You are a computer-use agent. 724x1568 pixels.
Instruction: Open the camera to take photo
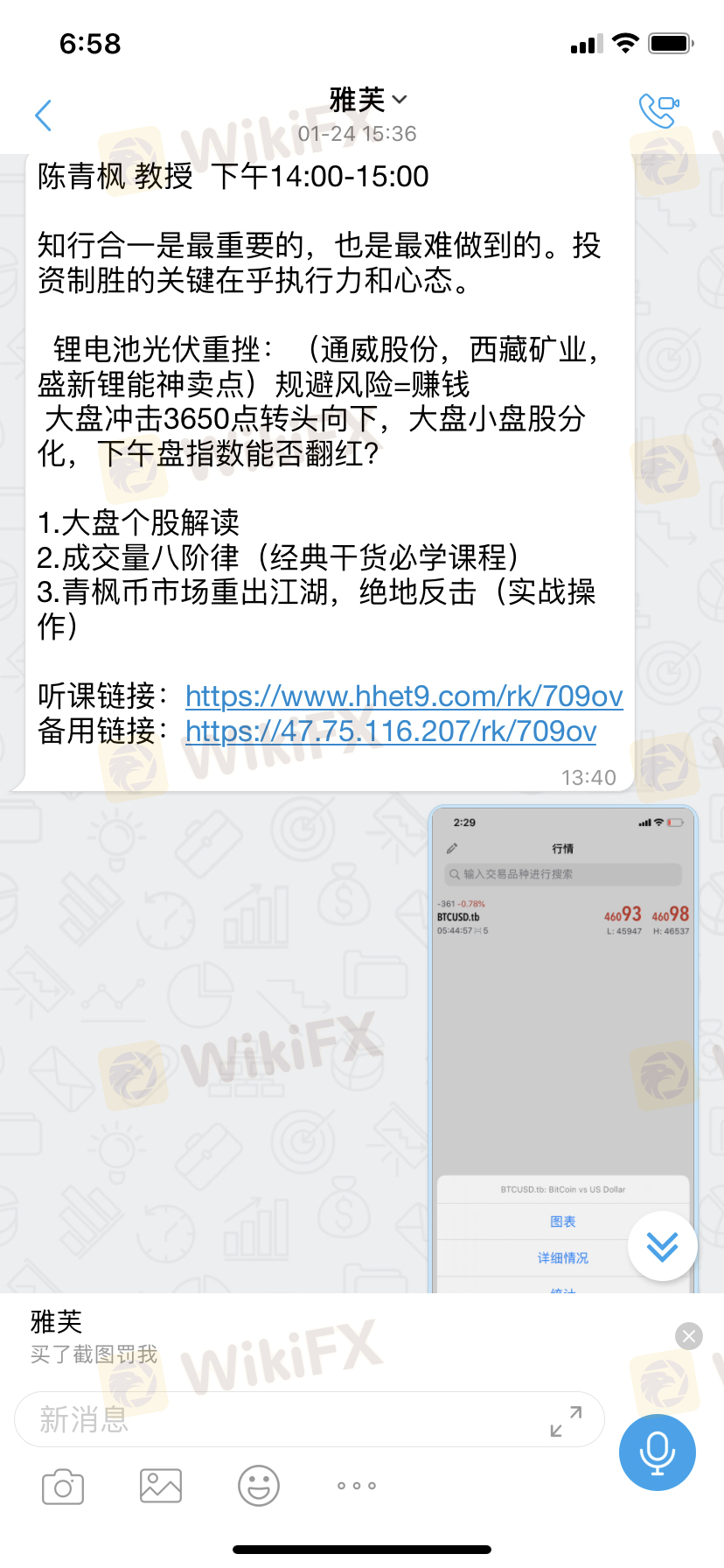pyautogui.click(x=63, y=1487)
